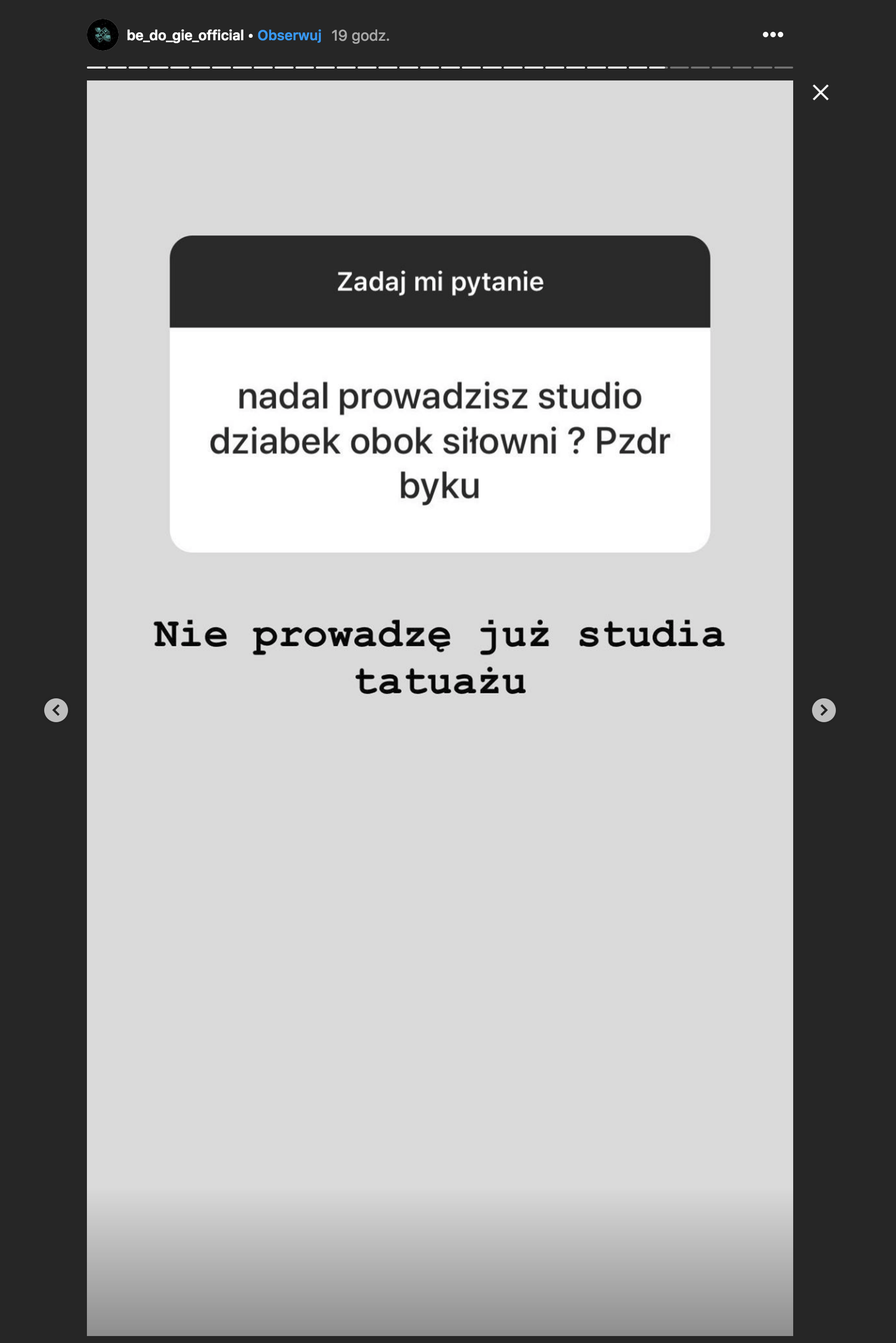Follow the account via Obserwuj

coord(289,35)
